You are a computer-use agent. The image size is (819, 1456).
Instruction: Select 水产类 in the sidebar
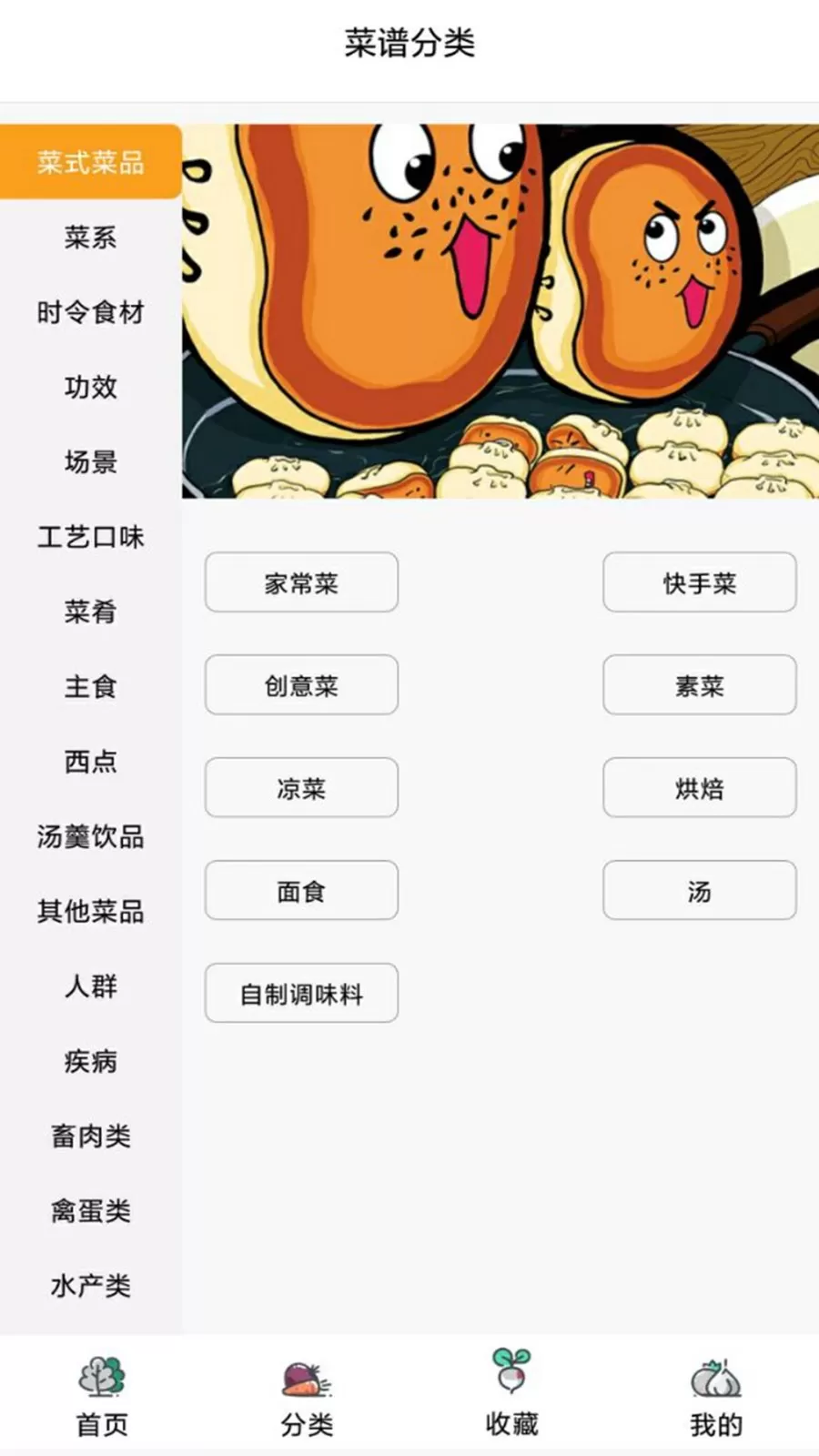(x=90, y=1285)
